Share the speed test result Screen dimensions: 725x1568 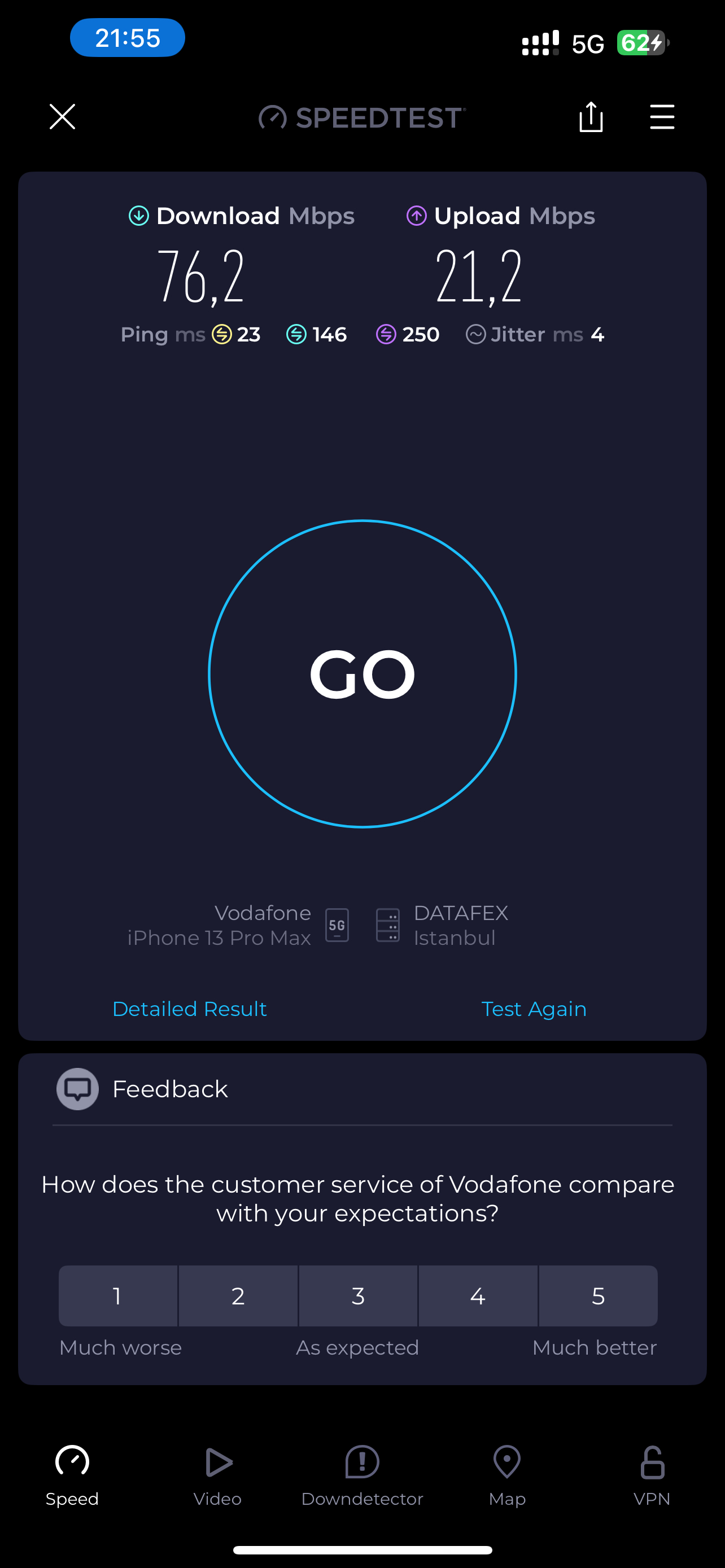(591, 116)
